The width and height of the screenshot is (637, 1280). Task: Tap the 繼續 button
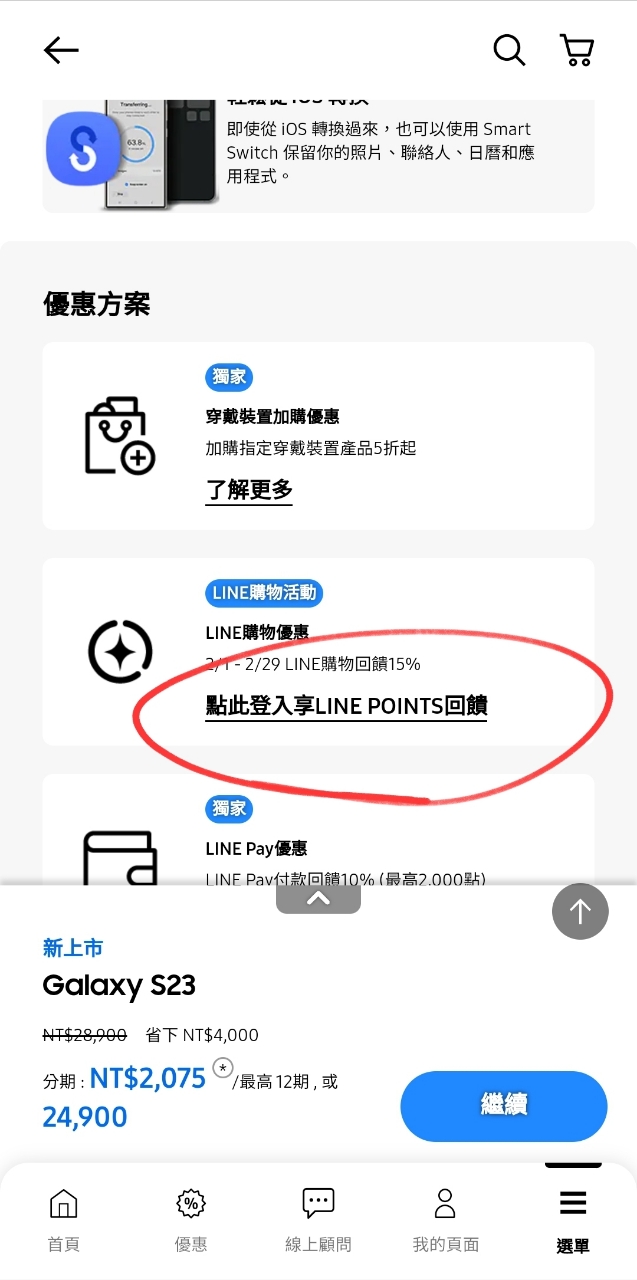click(503, 1105)
